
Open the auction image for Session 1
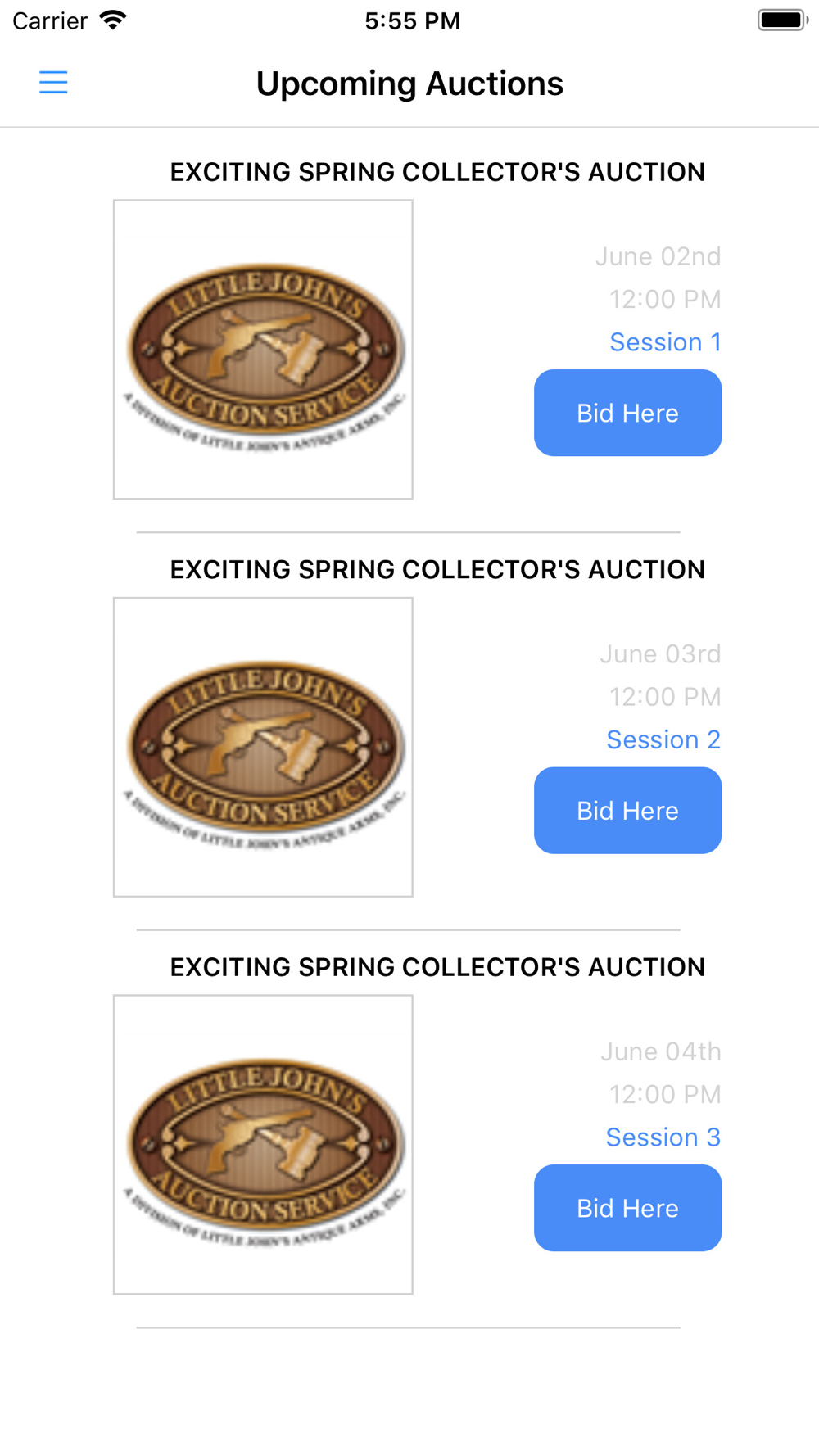263,350
